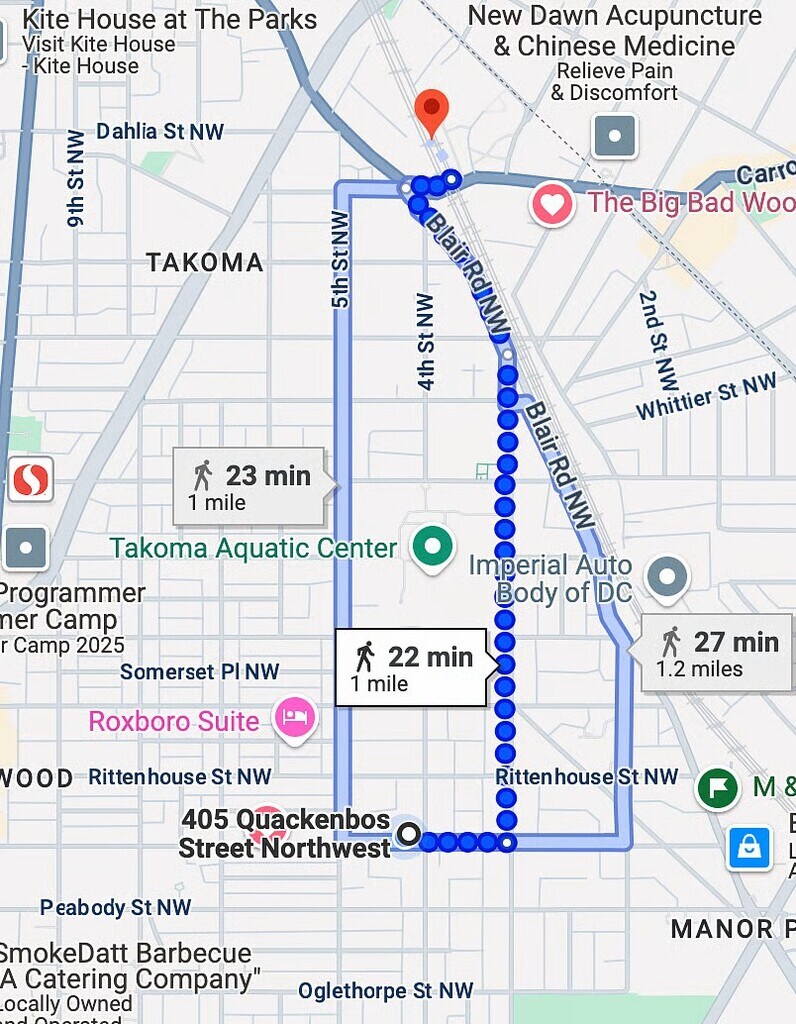
Task: Choose the 27 min alternate route
Action: coord(717,652)
